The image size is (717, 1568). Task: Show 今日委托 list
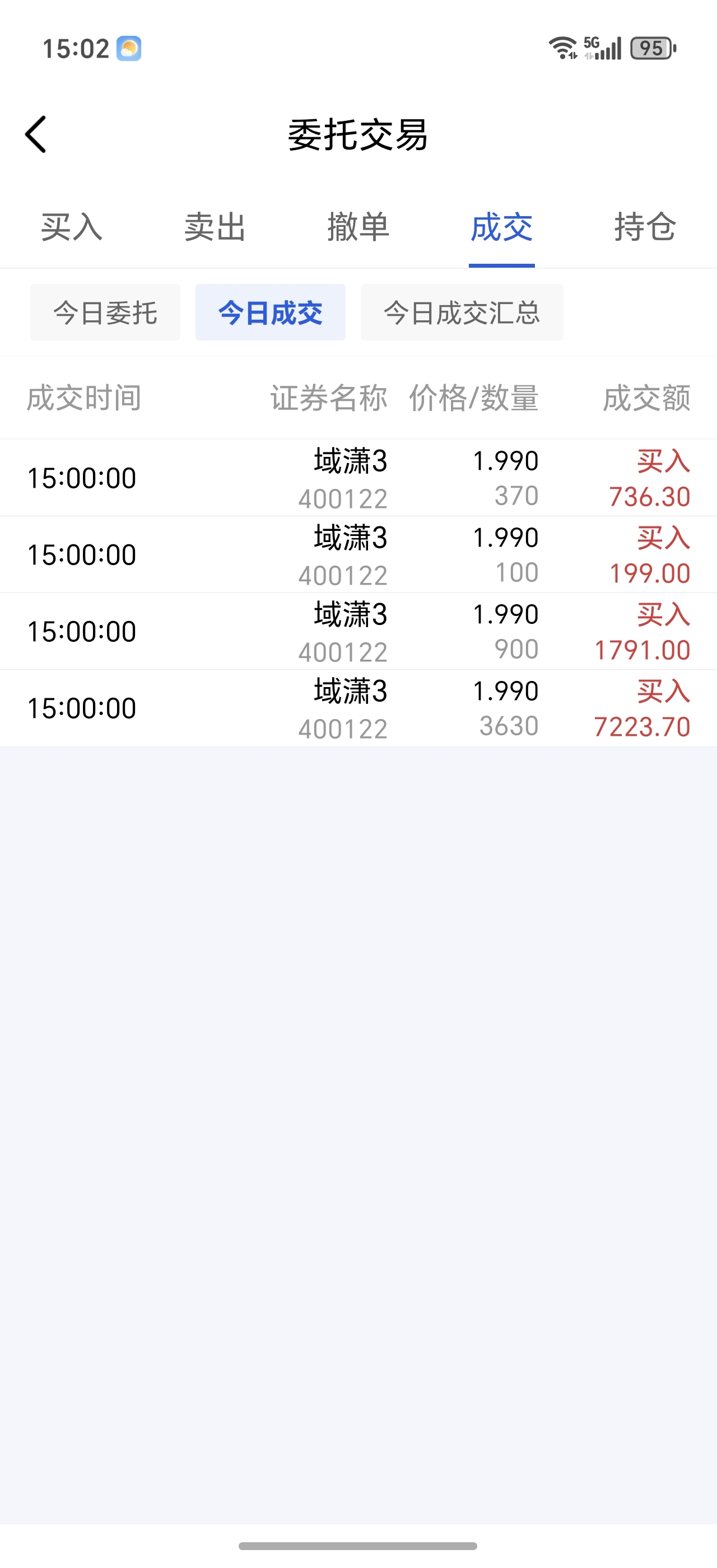(x=105, y=312)
